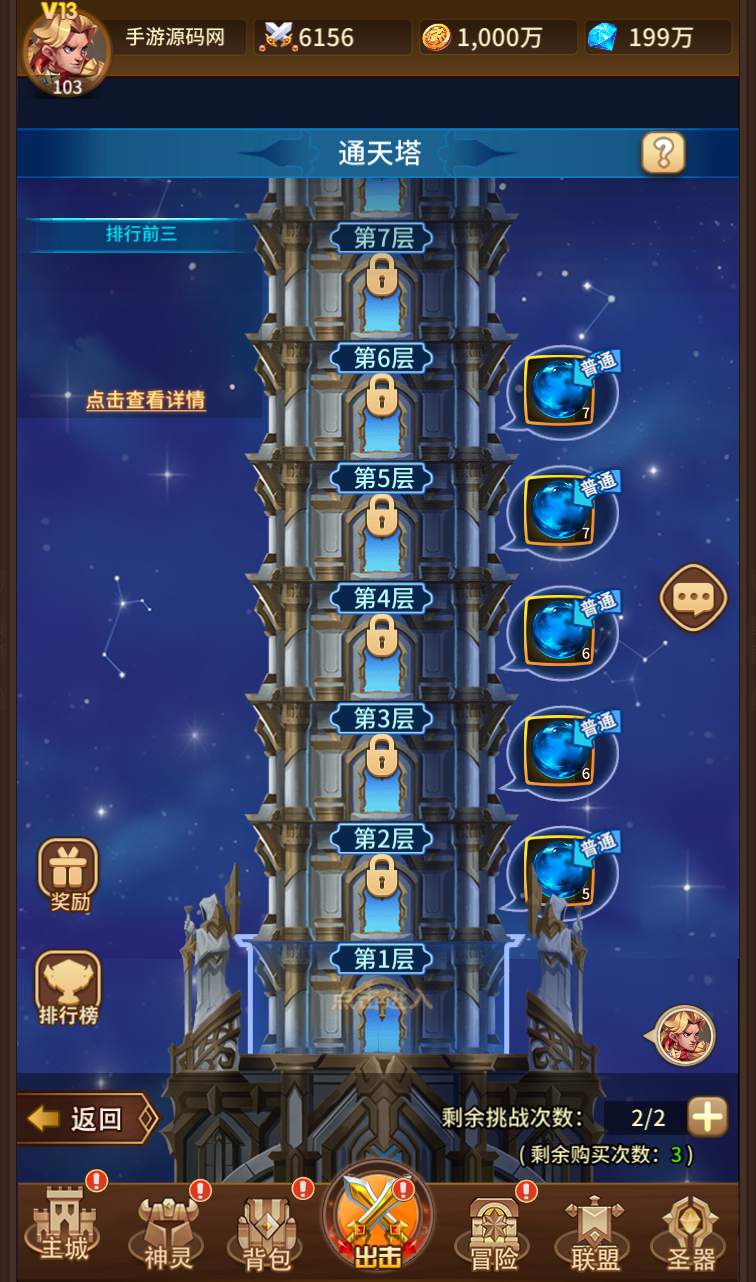Open the chat bubble icon
Image resolution: width=756 pixels, height=1282 pixels.
[x=692, y=598]
